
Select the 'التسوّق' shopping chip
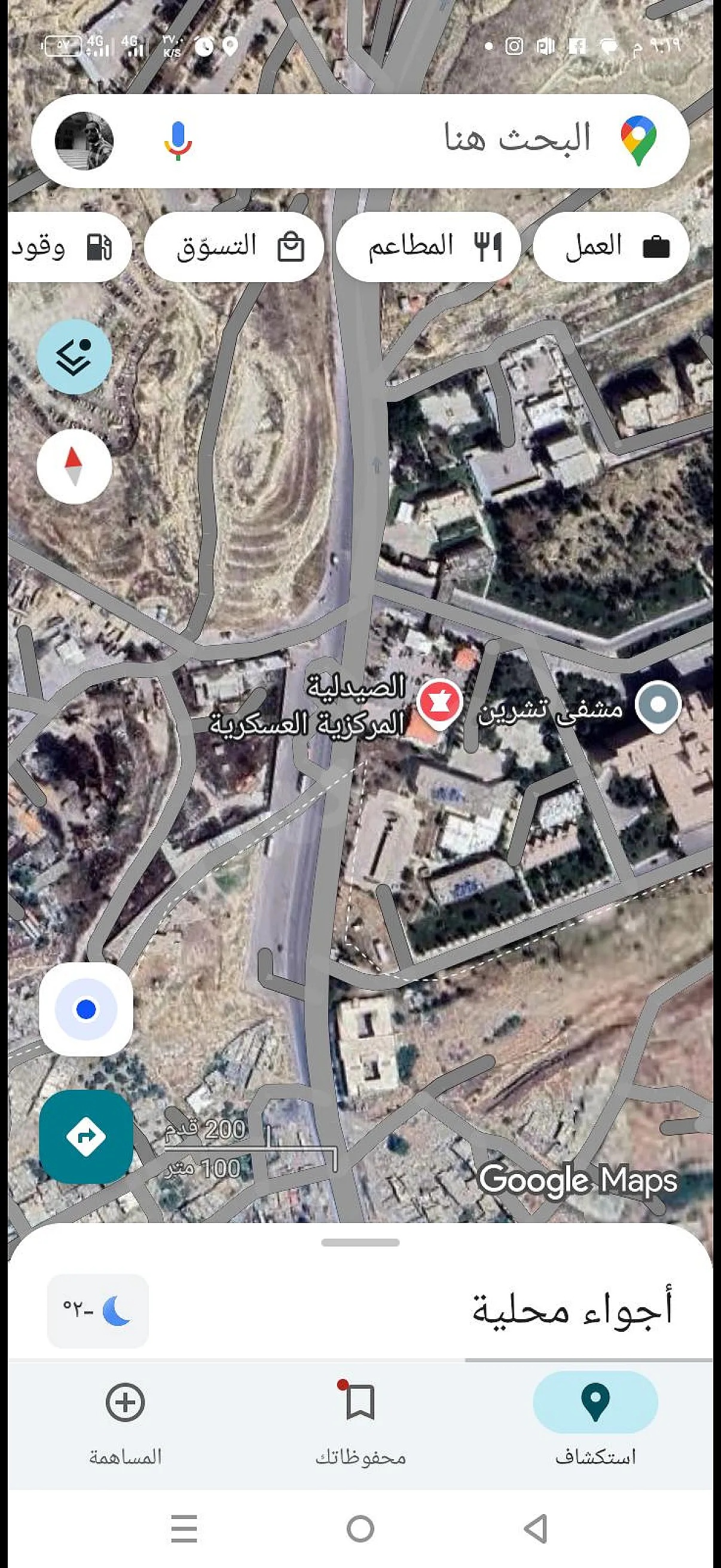(x=234, y=246)
